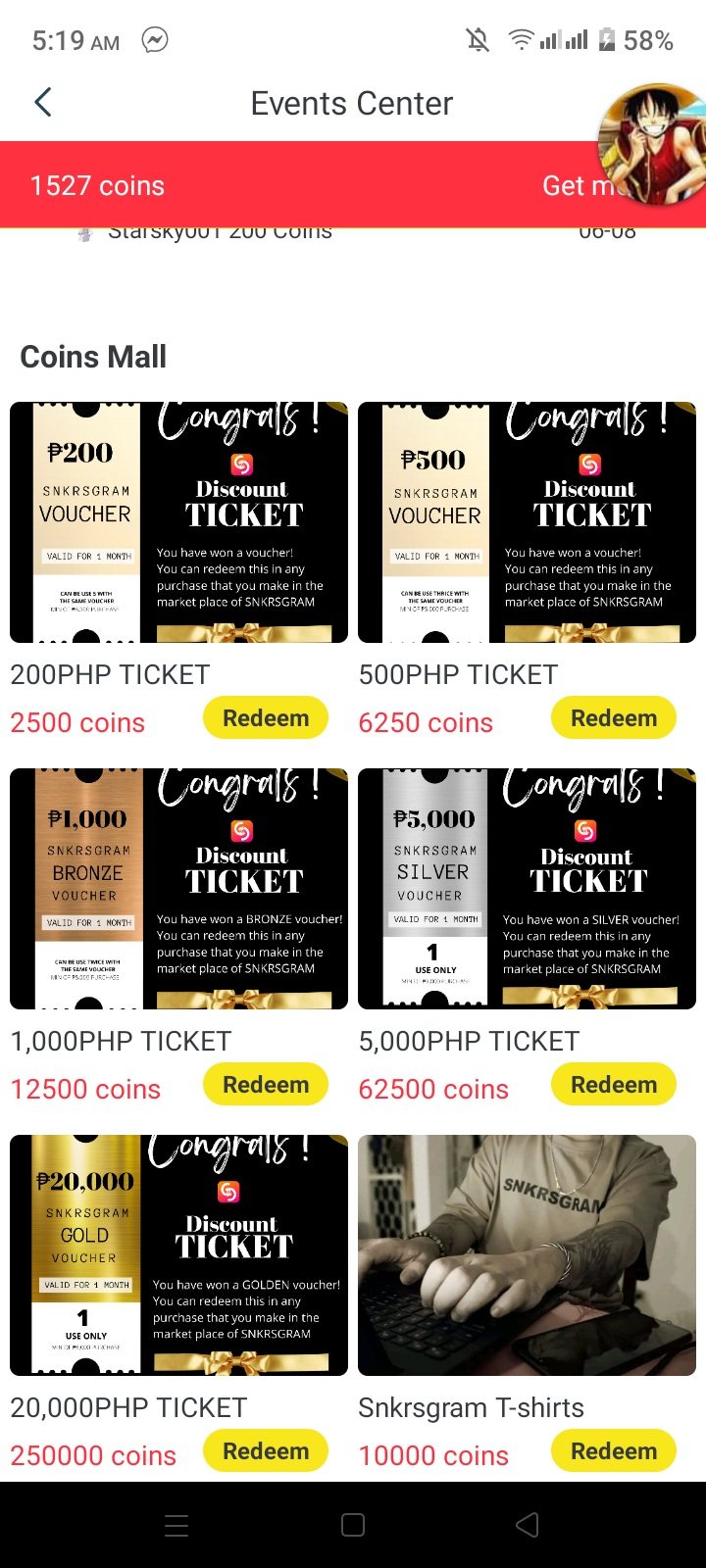Redeem the 1,000PHP ticket
Image resolution: width=706 pixels, height=1568 pixels.
[x=266, y=1085]
